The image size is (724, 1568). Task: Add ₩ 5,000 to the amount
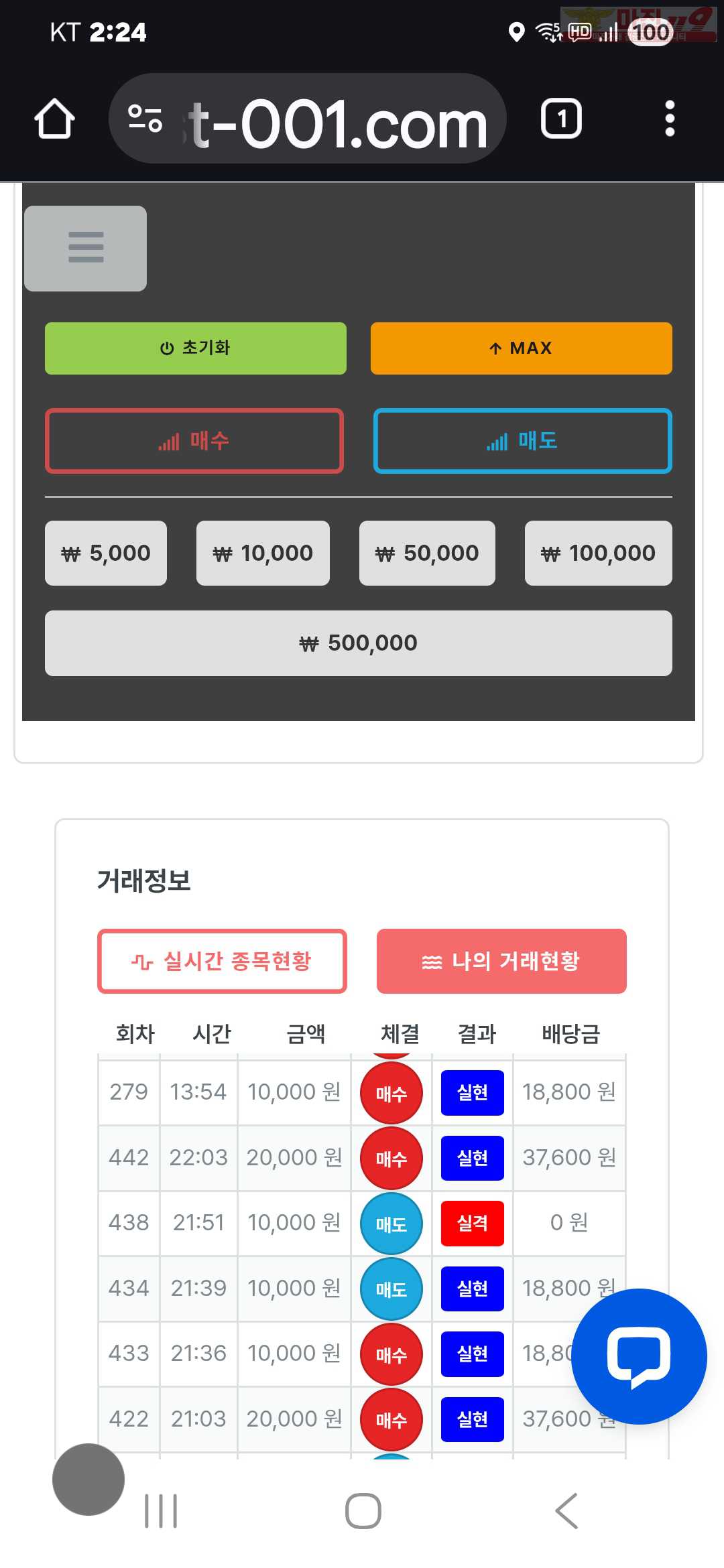106,553
